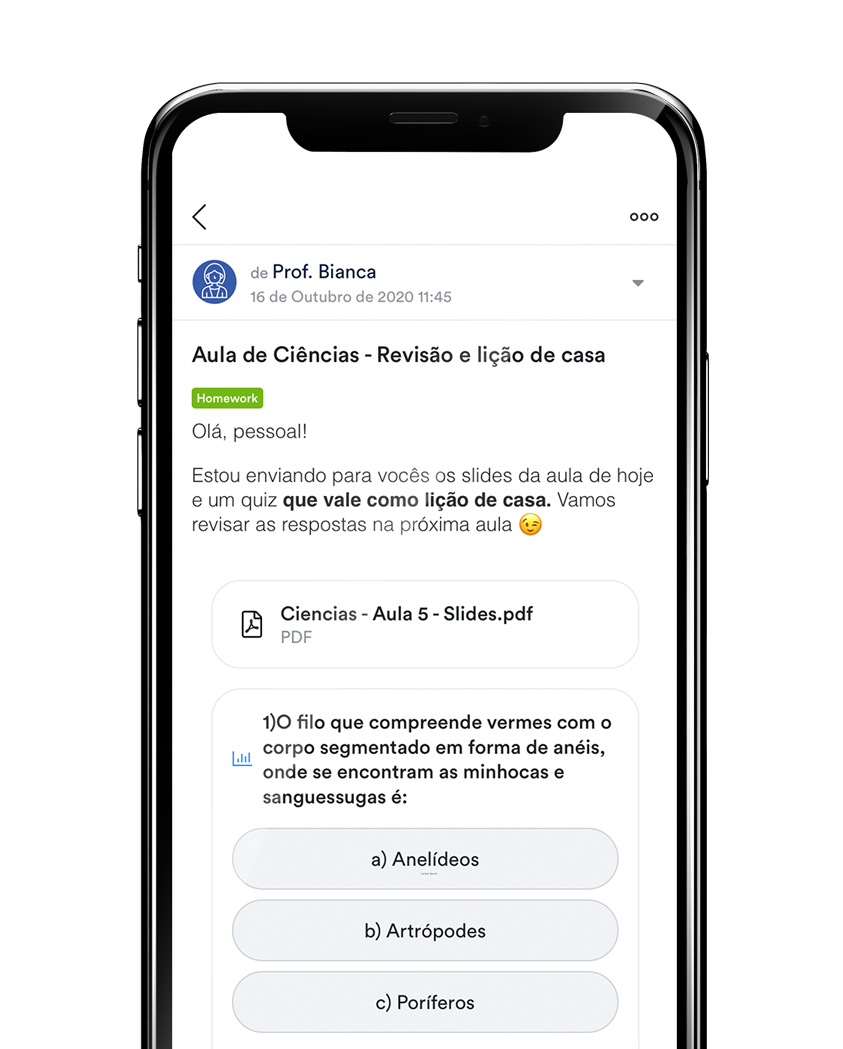Open Prof. Bianca's profile avatar
Screen dimensions: 843x1049
(214, 283)
